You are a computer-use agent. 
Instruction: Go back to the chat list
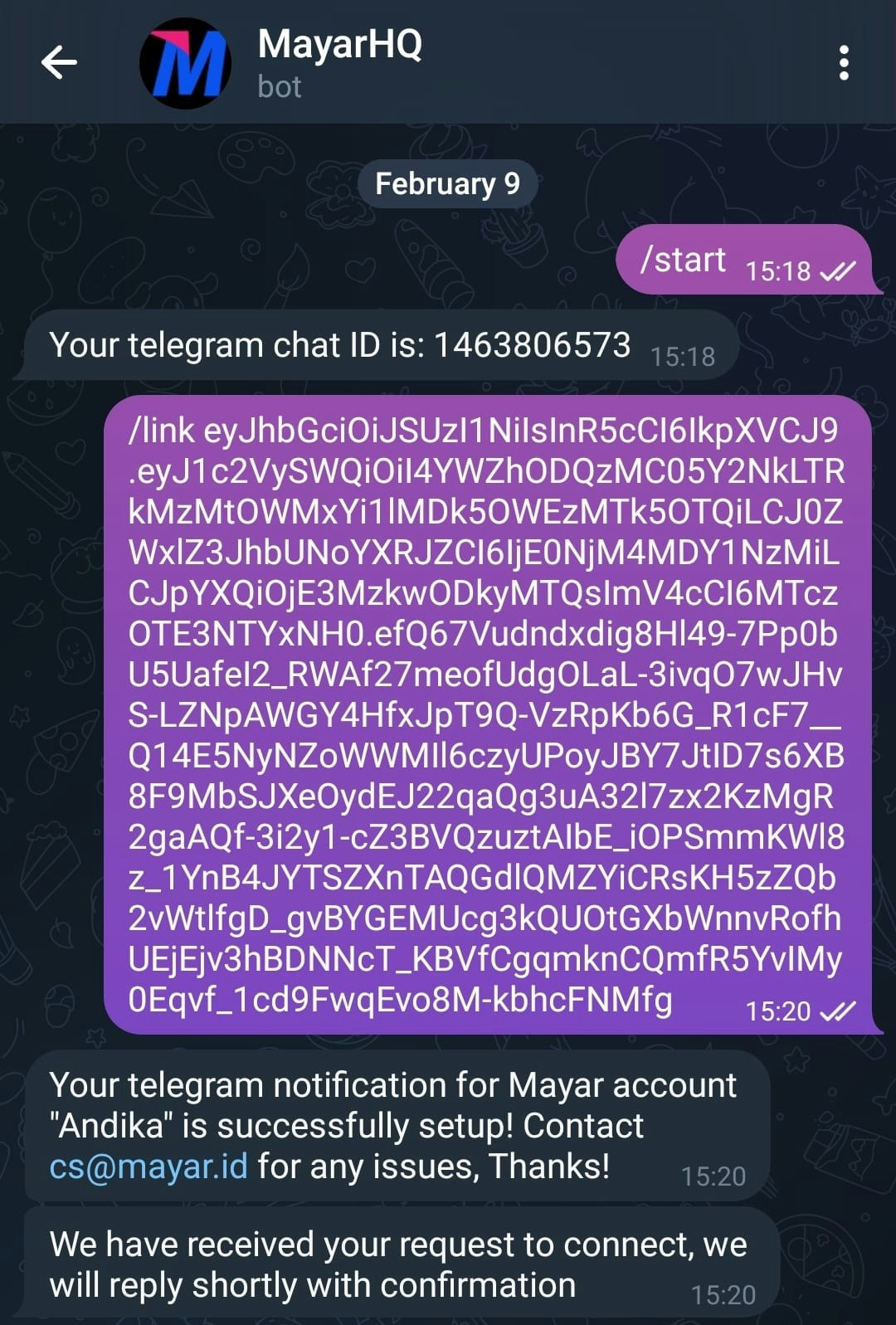click(59, 62)
